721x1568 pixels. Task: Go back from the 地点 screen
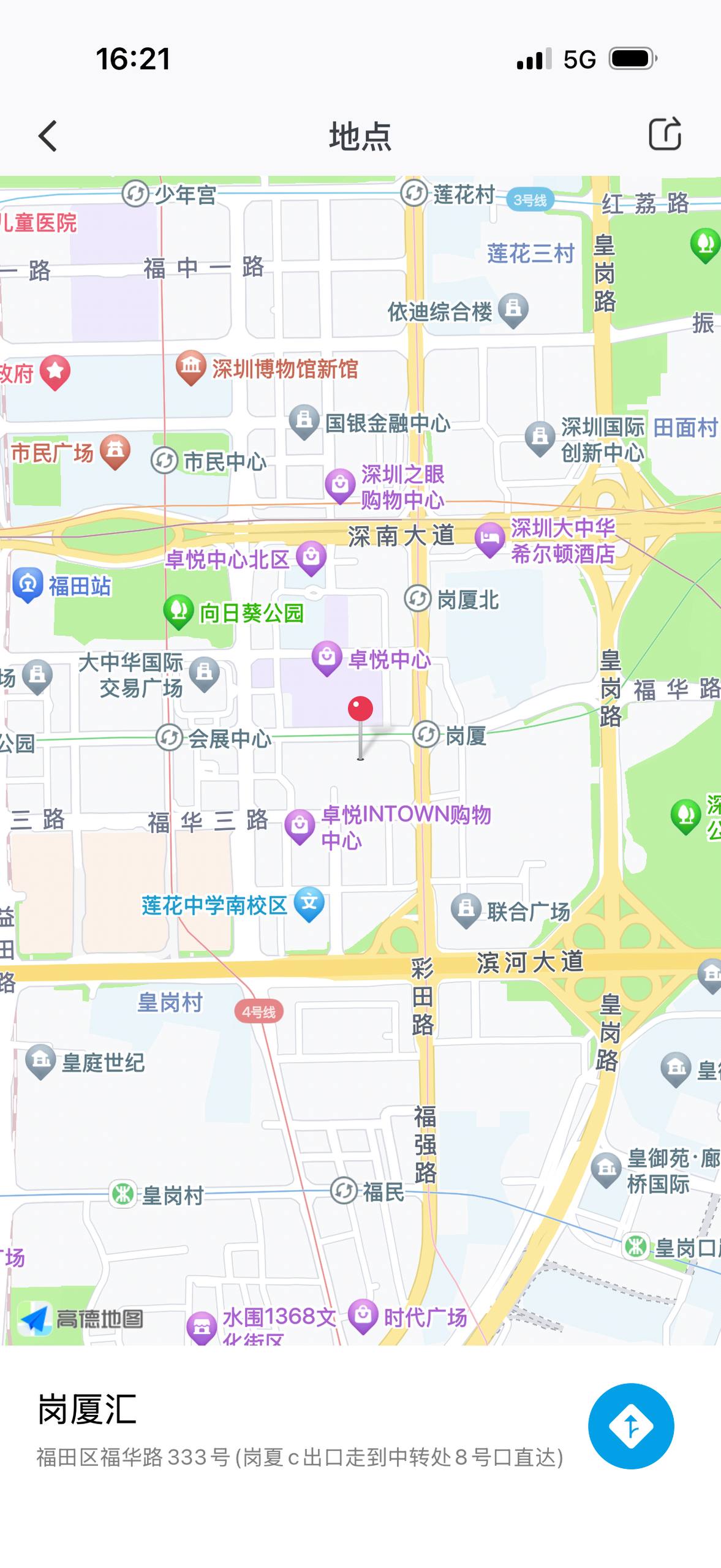(x=47, y=135)
